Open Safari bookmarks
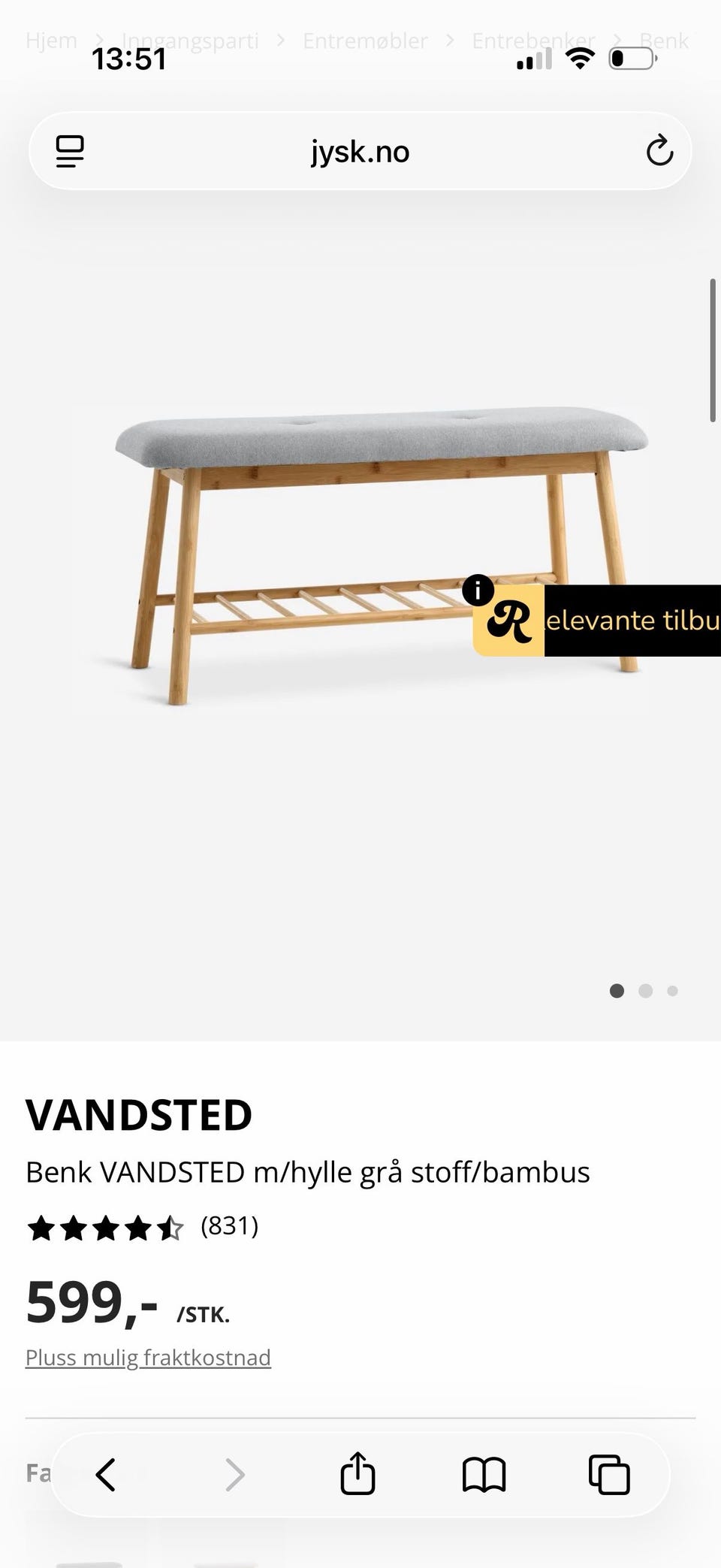This screenshot has width=721, height=1568. [484, 1475]
